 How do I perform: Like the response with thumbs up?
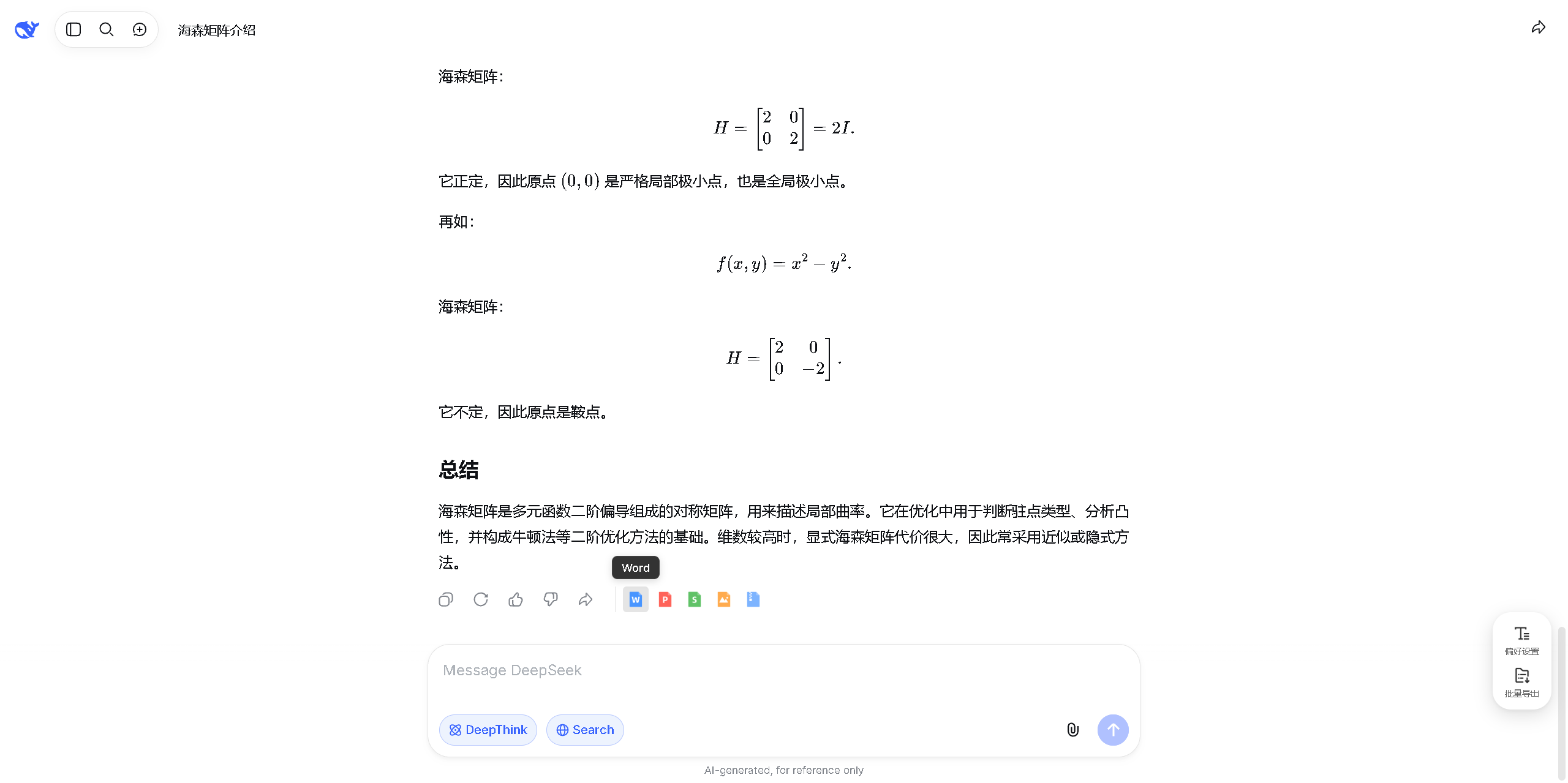(x=516, y=599)
